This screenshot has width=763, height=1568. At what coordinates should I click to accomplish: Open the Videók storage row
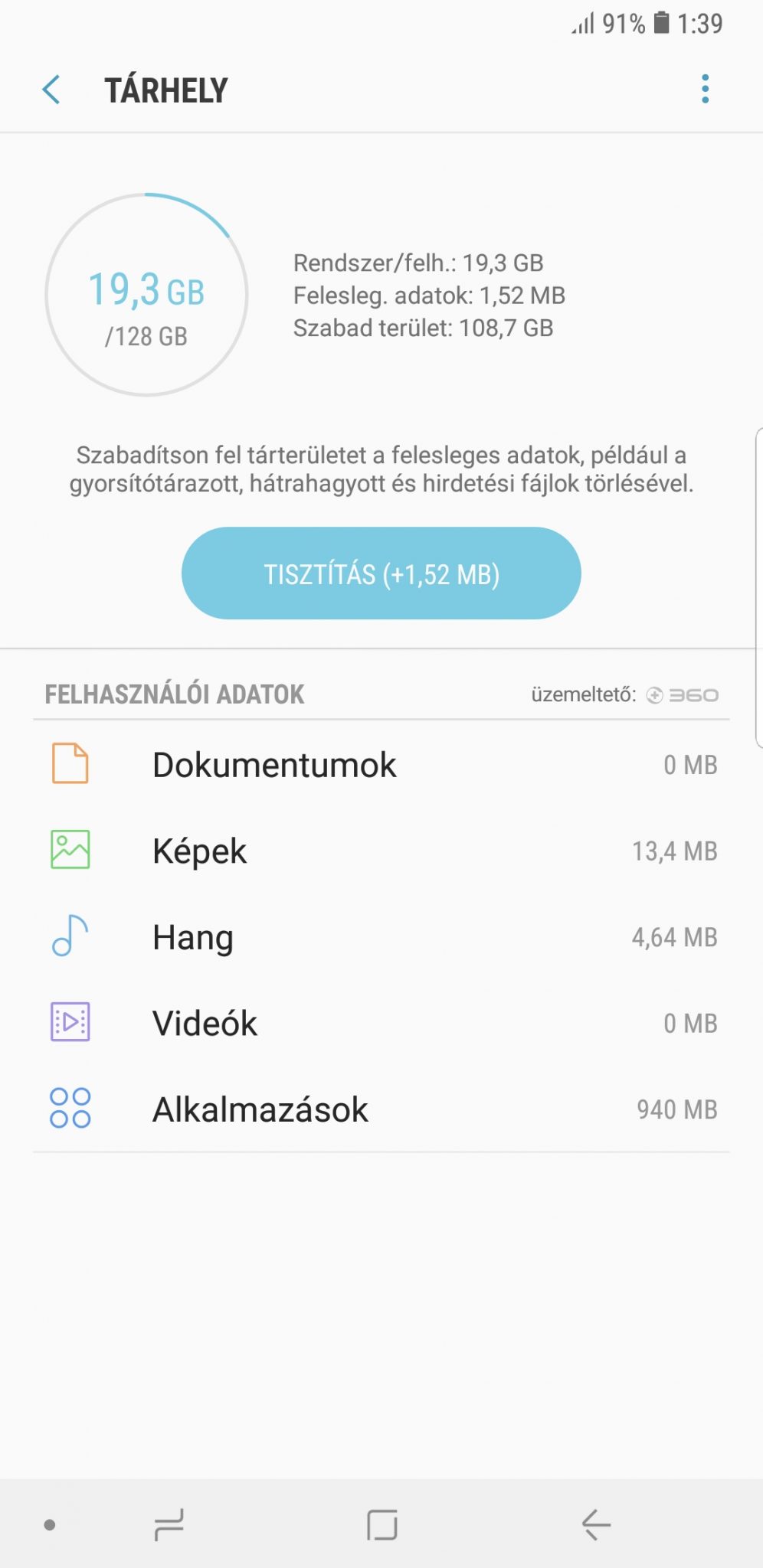click(x=381, y=1023)
